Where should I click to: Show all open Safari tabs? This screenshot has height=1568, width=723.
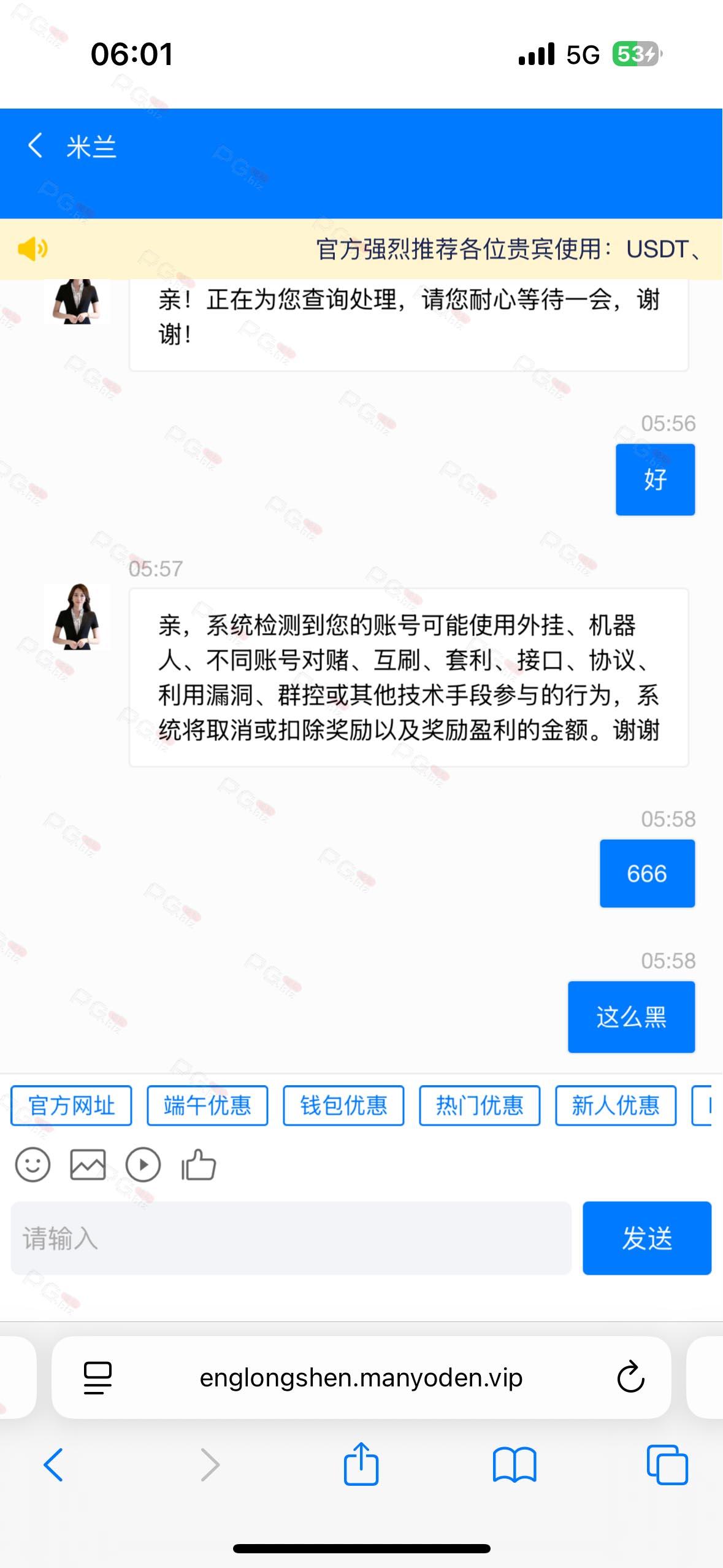point(667,1465)
